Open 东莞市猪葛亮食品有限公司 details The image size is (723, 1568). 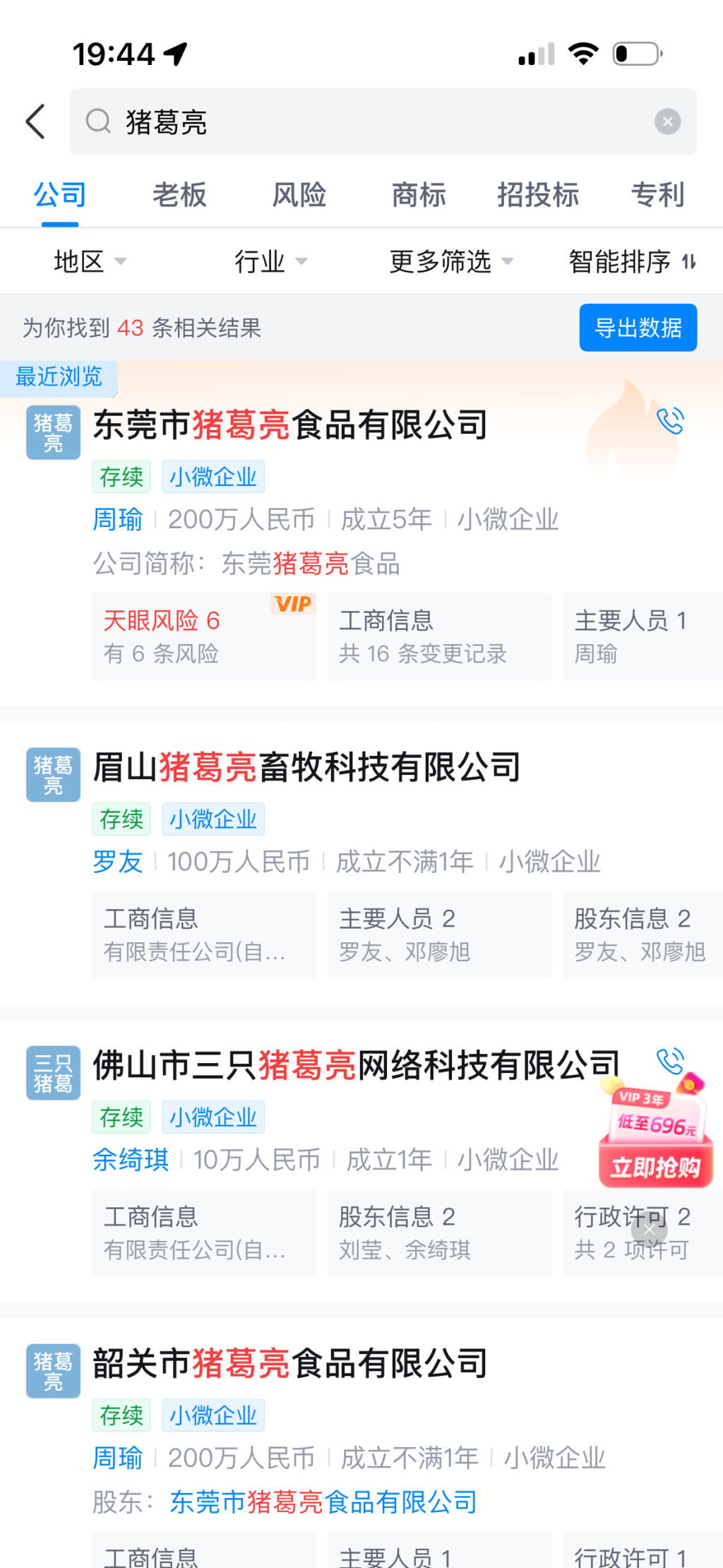point(289,424)
